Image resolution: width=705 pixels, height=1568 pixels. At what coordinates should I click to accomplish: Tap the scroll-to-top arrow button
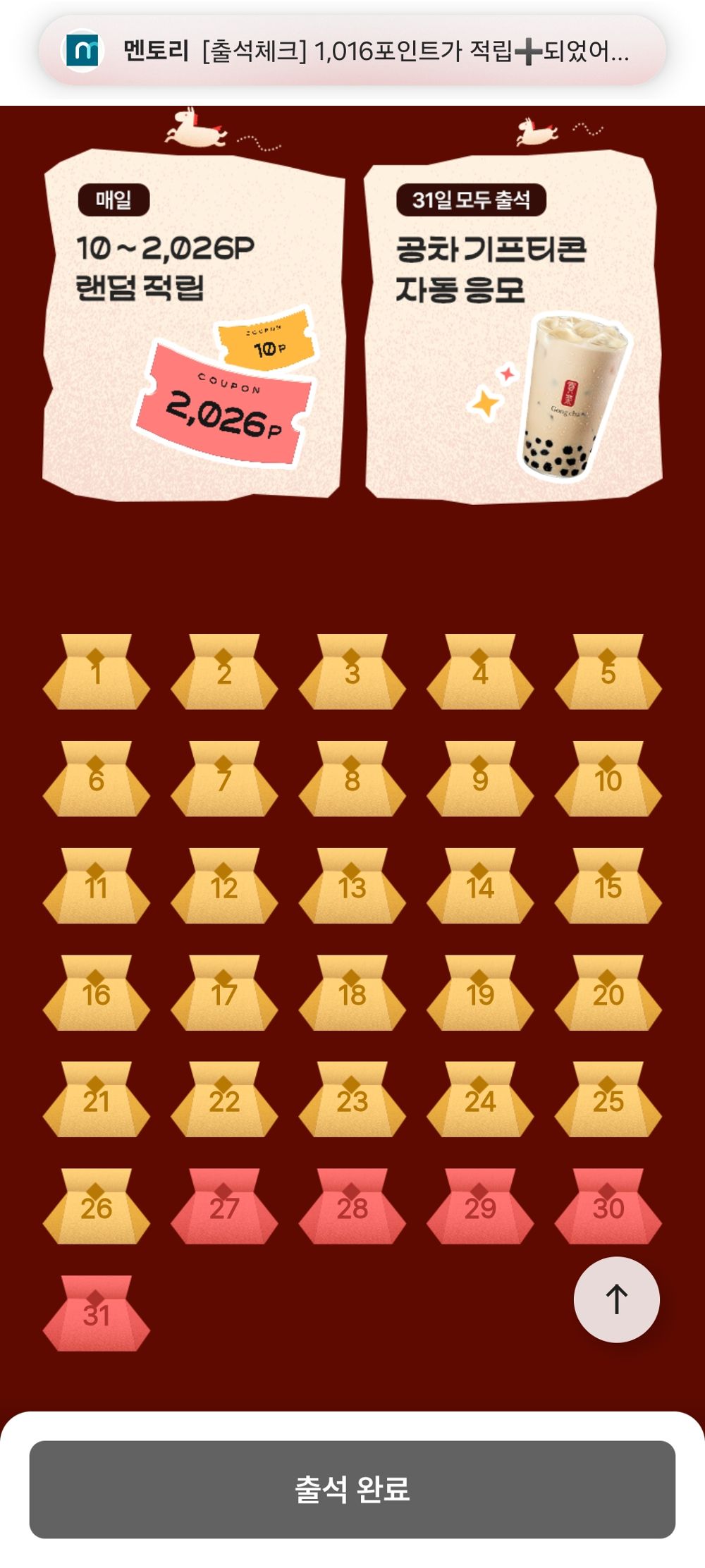point(617,1299)
